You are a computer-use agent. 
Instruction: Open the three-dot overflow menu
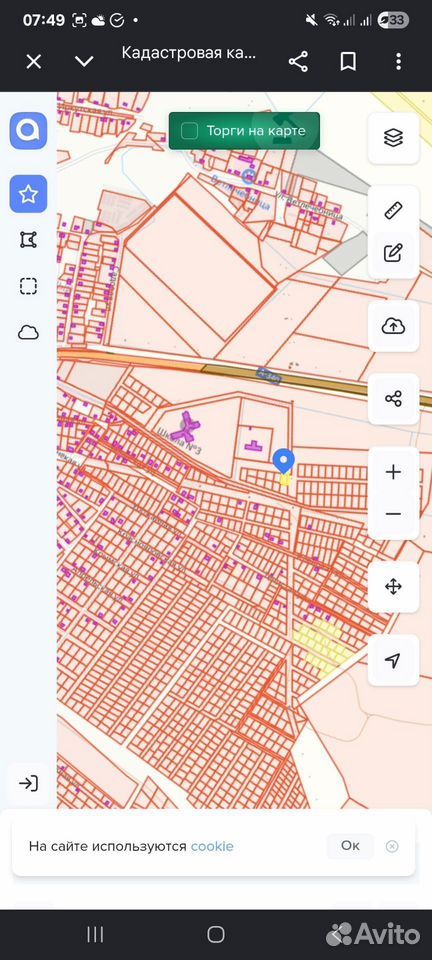pos(398,61)
